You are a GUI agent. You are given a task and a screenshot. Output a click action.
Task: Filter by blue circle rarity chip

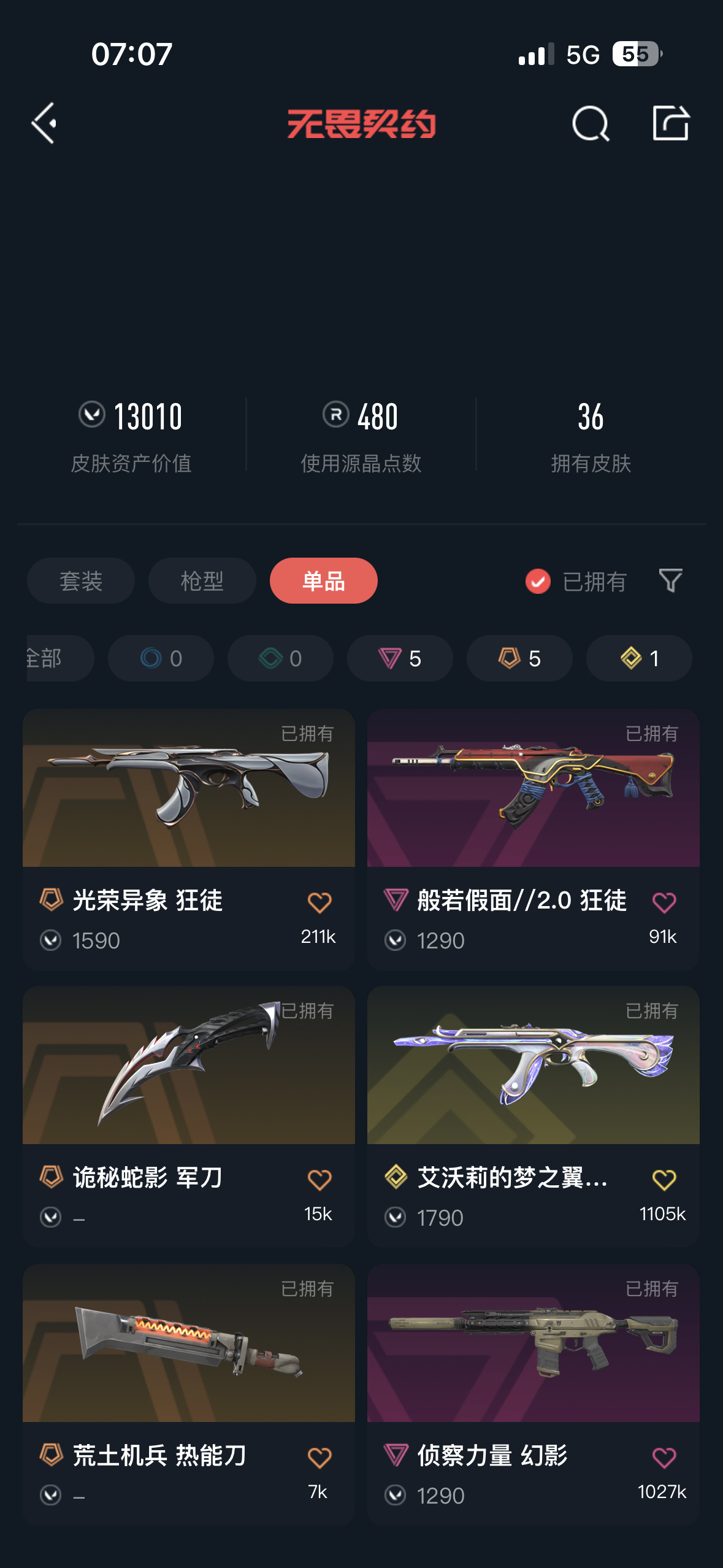point(161,658)
